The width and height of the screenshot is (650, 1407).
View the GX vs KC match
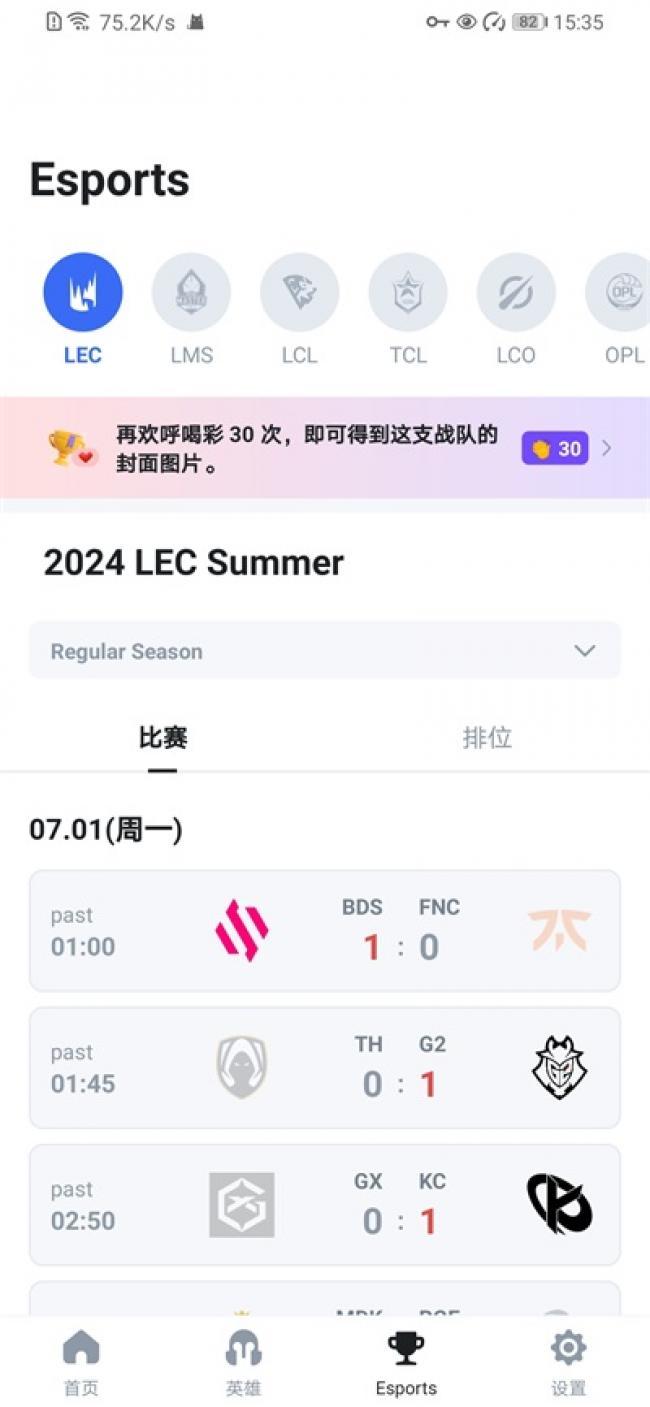325,1205
